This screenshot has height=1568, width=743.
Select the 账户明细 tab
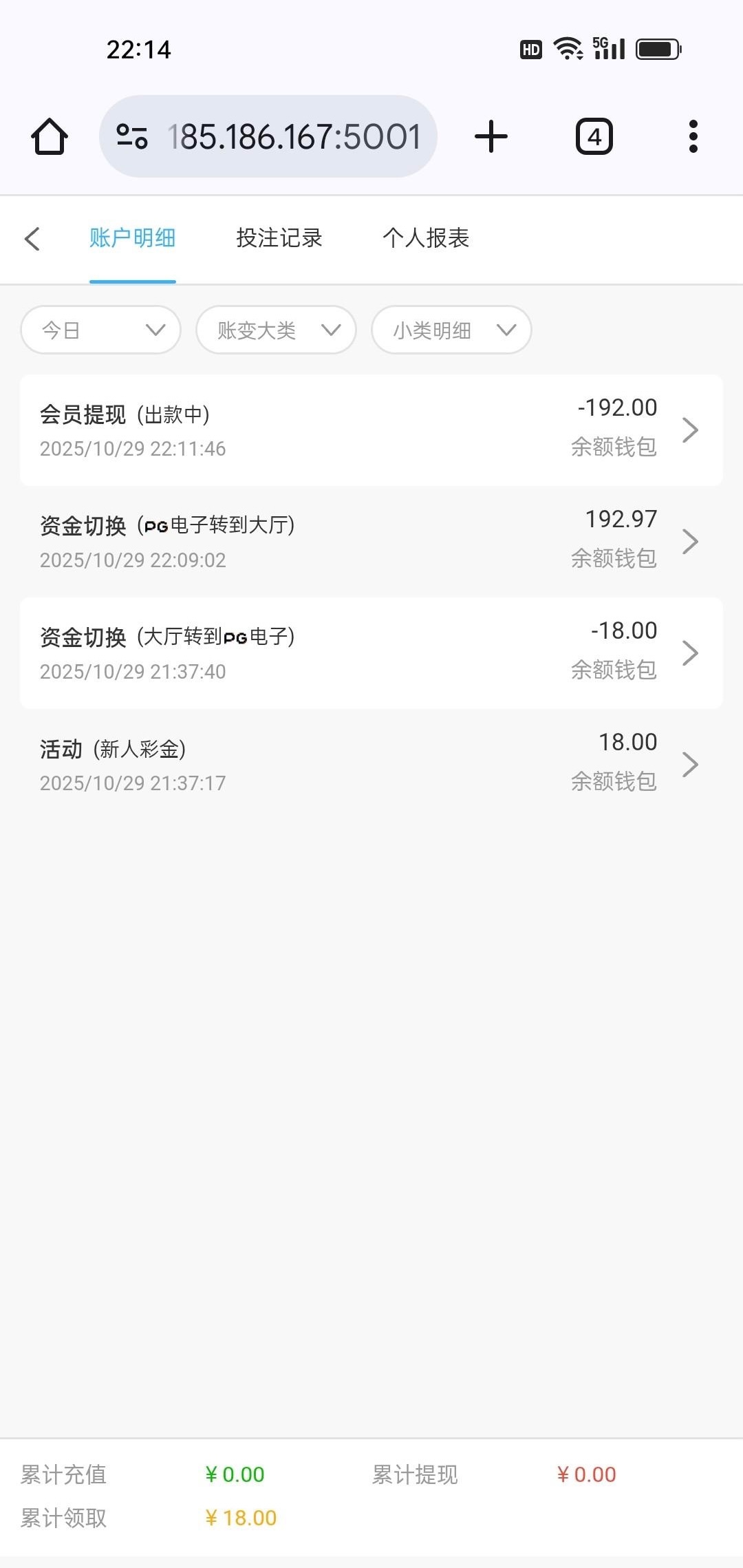tap(132, 238)
